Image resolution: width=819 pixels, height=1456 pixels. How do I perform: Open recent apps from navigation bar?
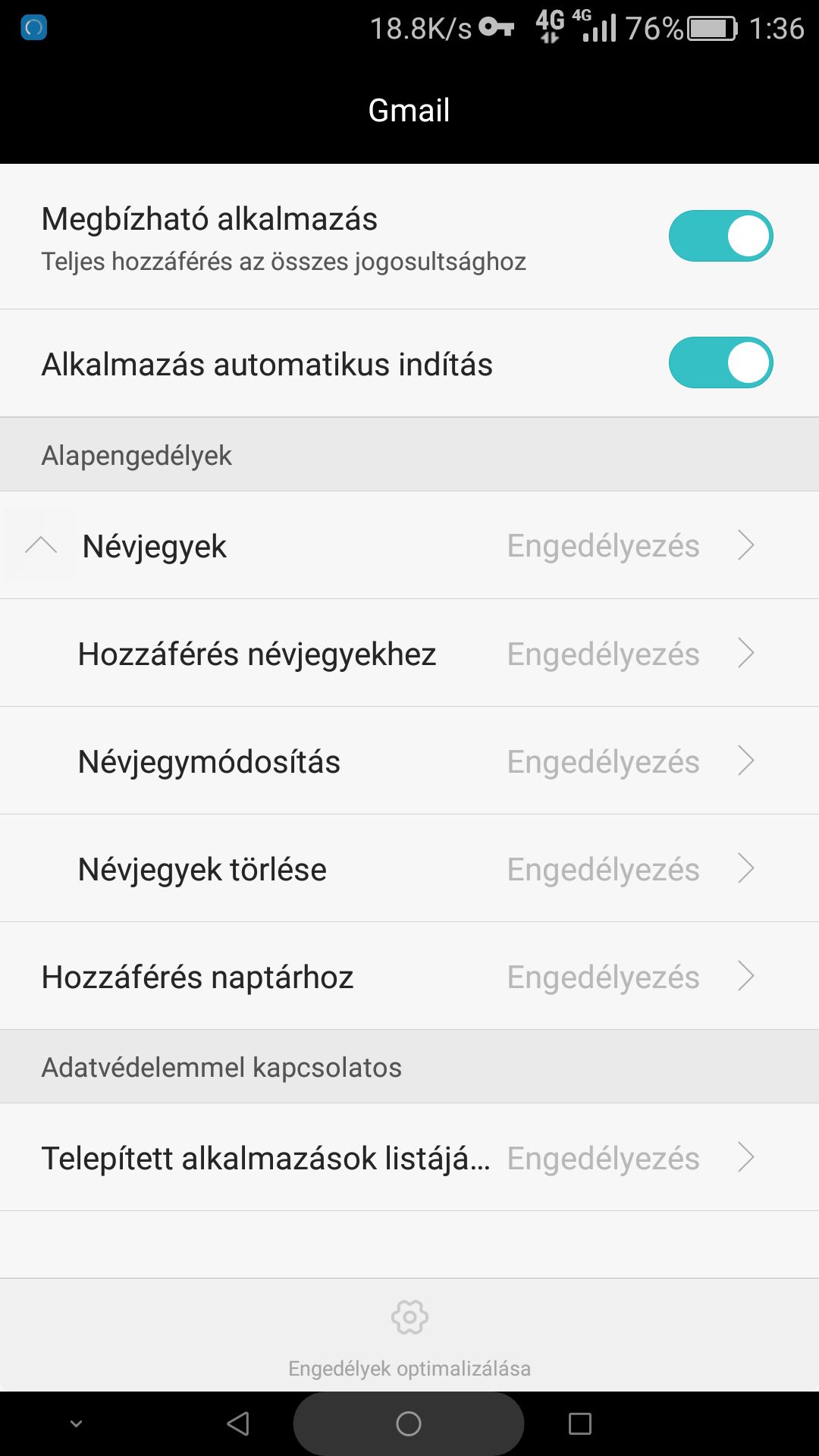(580, 1423)
